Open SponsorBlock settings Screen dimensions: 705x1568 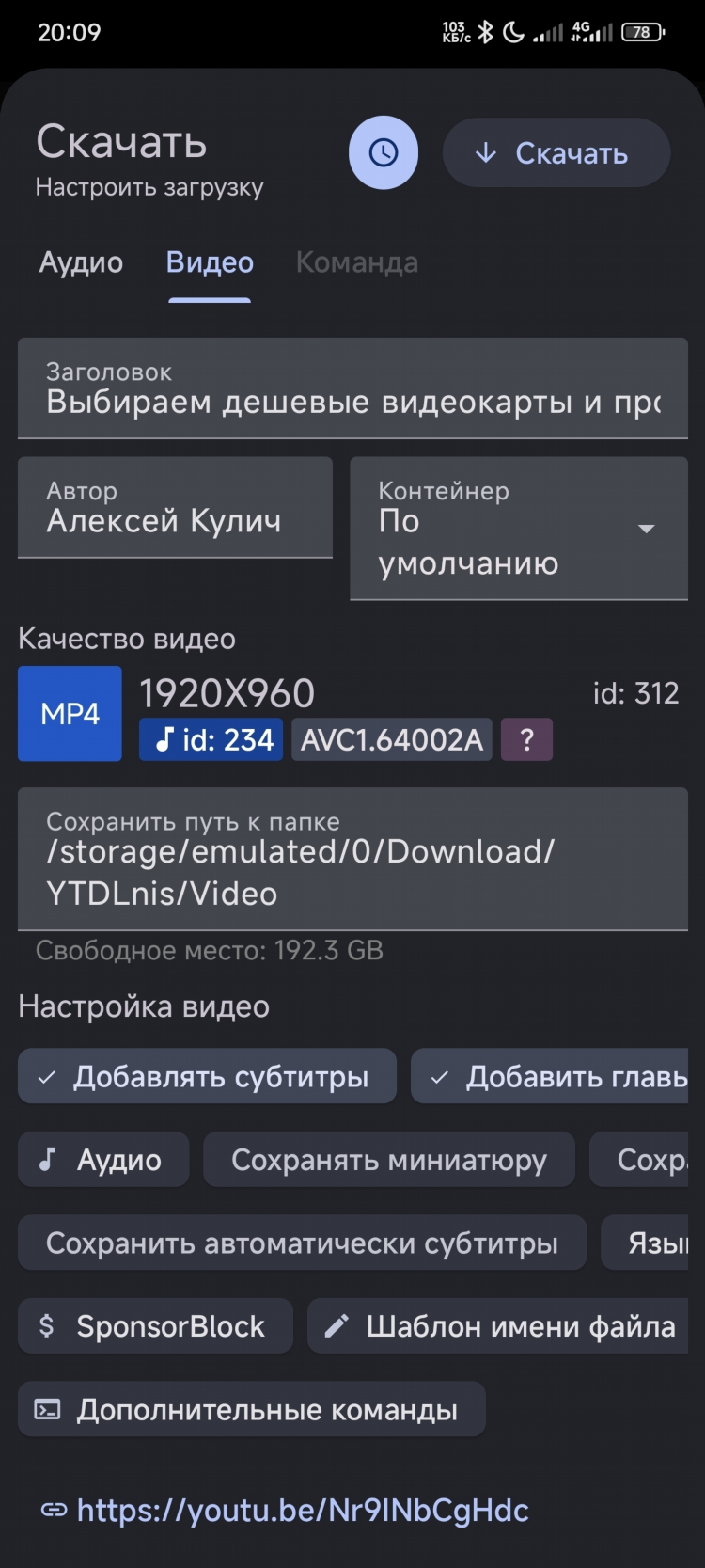155,1326
